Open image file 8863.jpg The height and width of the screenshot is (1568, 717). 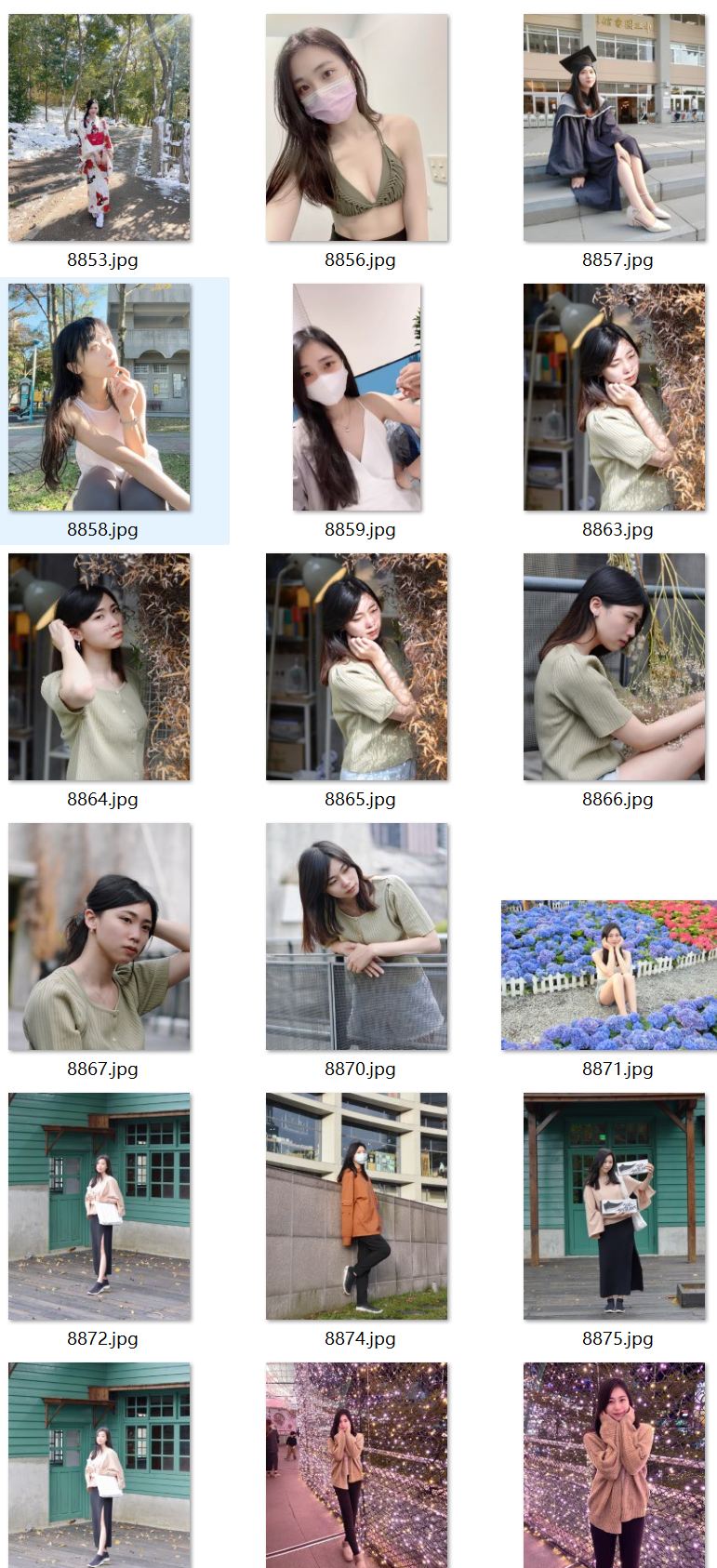tap(615, 398)
